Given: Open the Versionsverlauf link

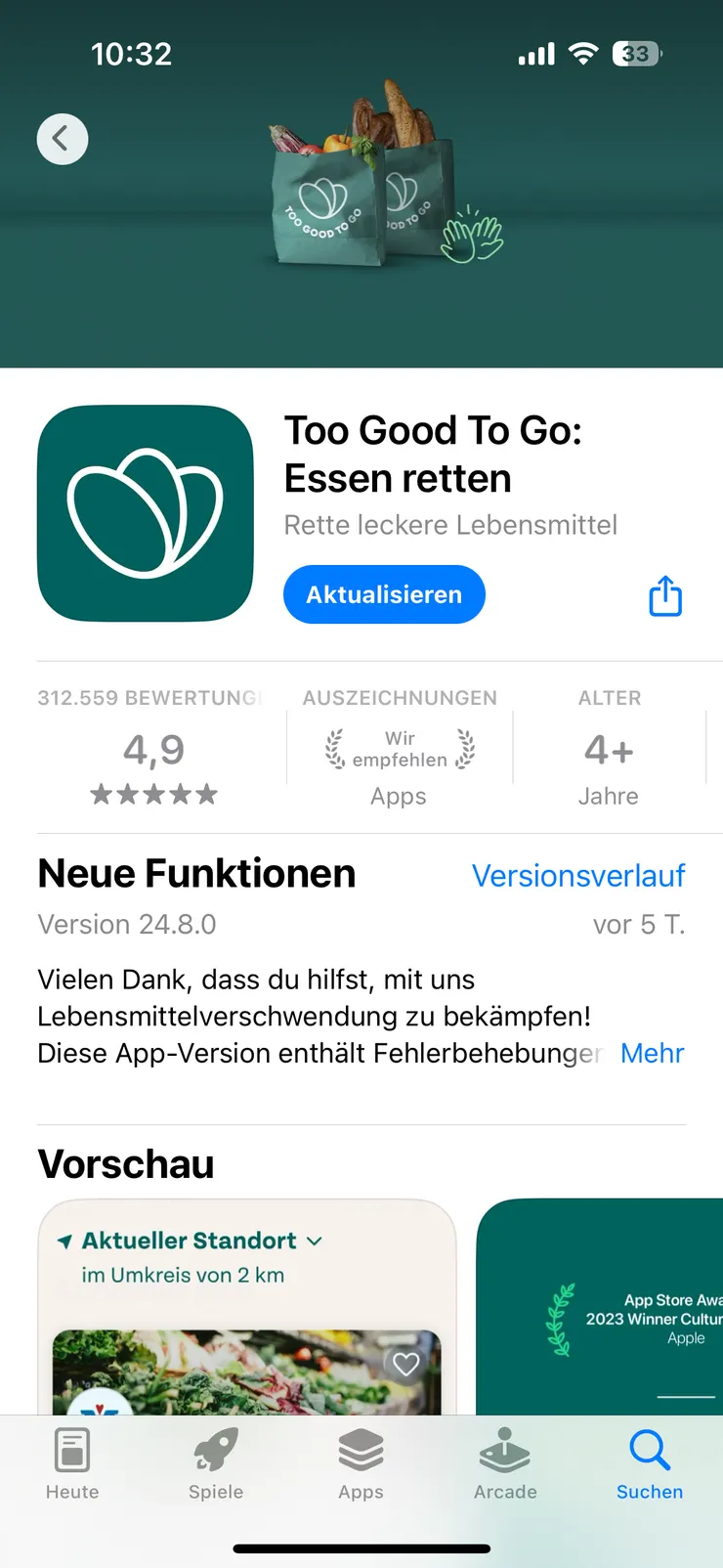Looking at the screenshot, I should point(578,876).
